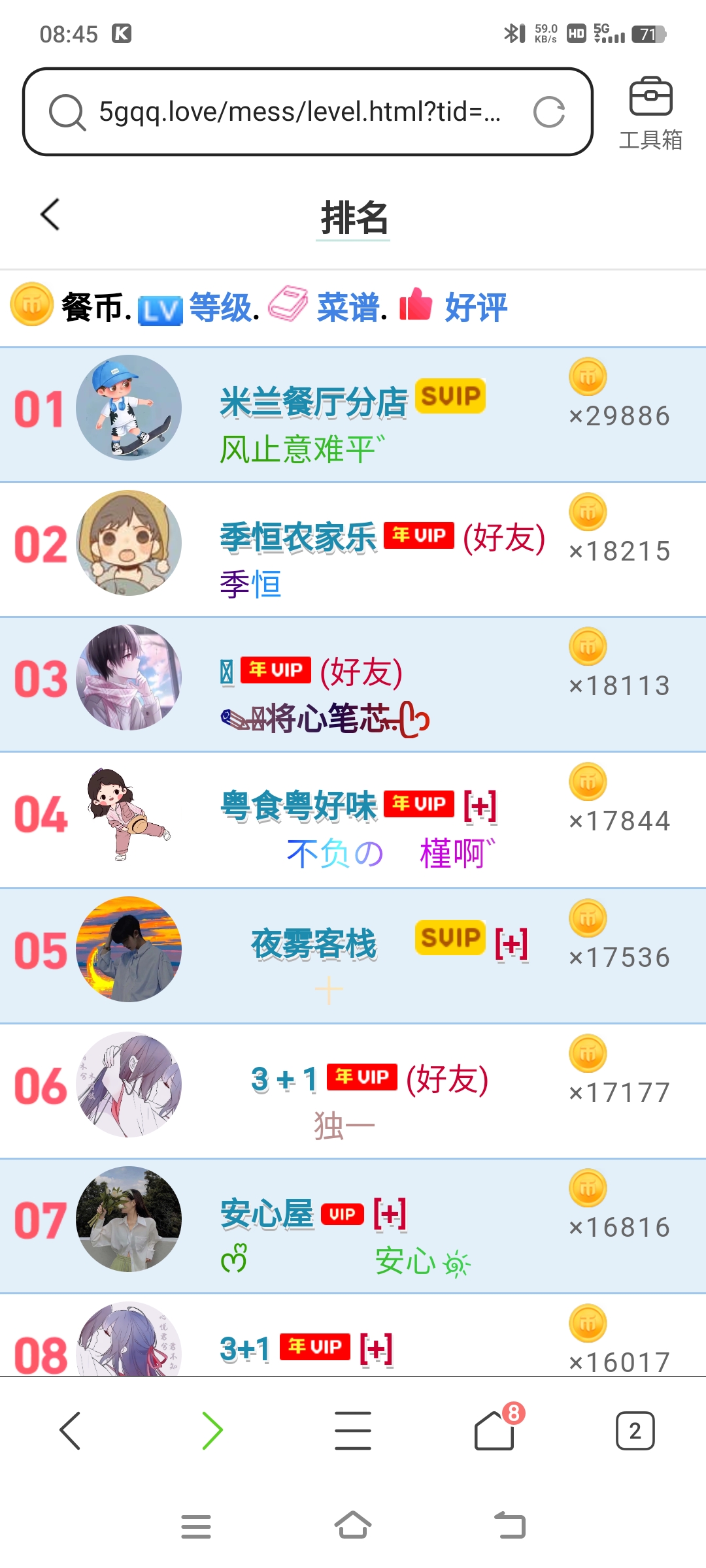706x1568 pixels.
Task: View the 2 open browser tabs
Action: pos(635,1431)
